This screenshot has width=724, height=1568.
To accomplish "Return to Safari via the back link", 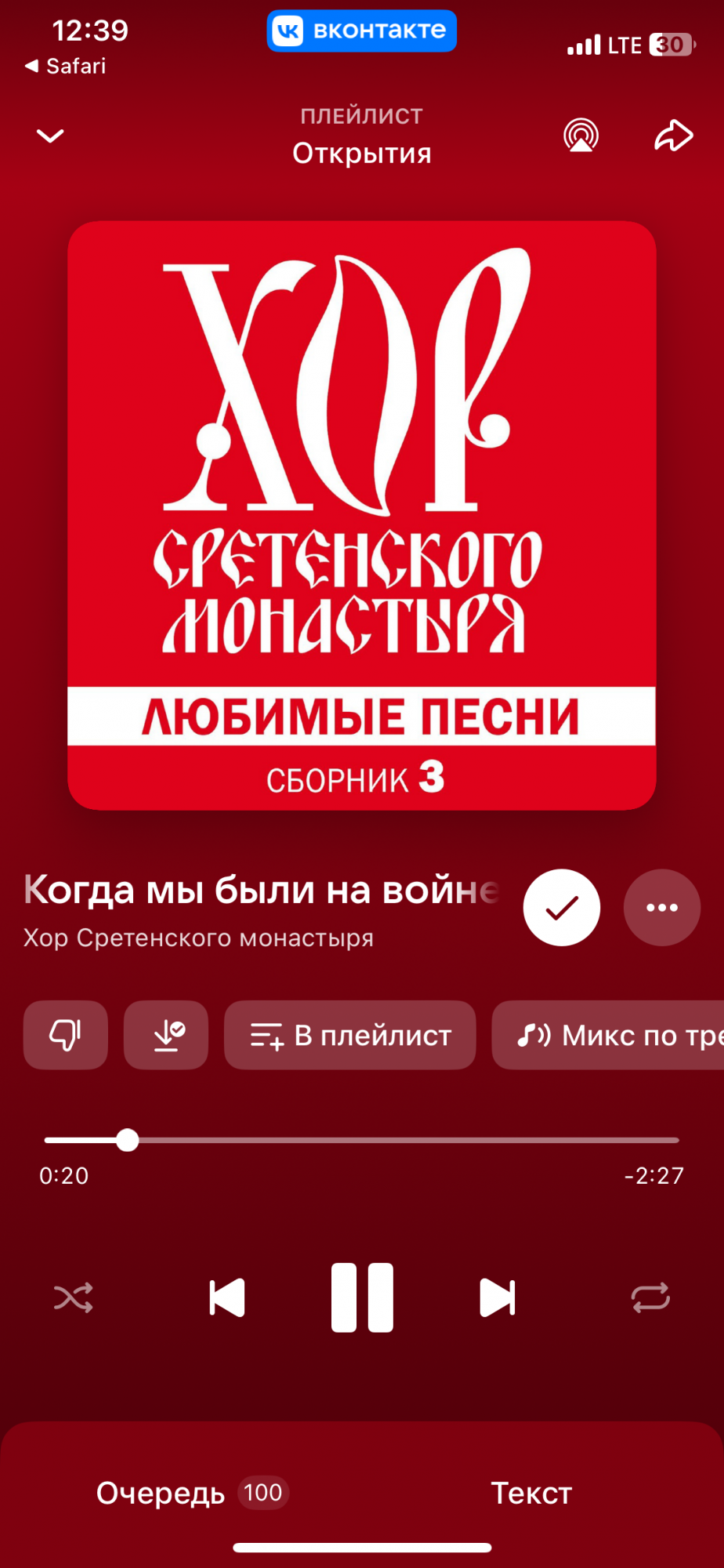I will pos(65,66).
